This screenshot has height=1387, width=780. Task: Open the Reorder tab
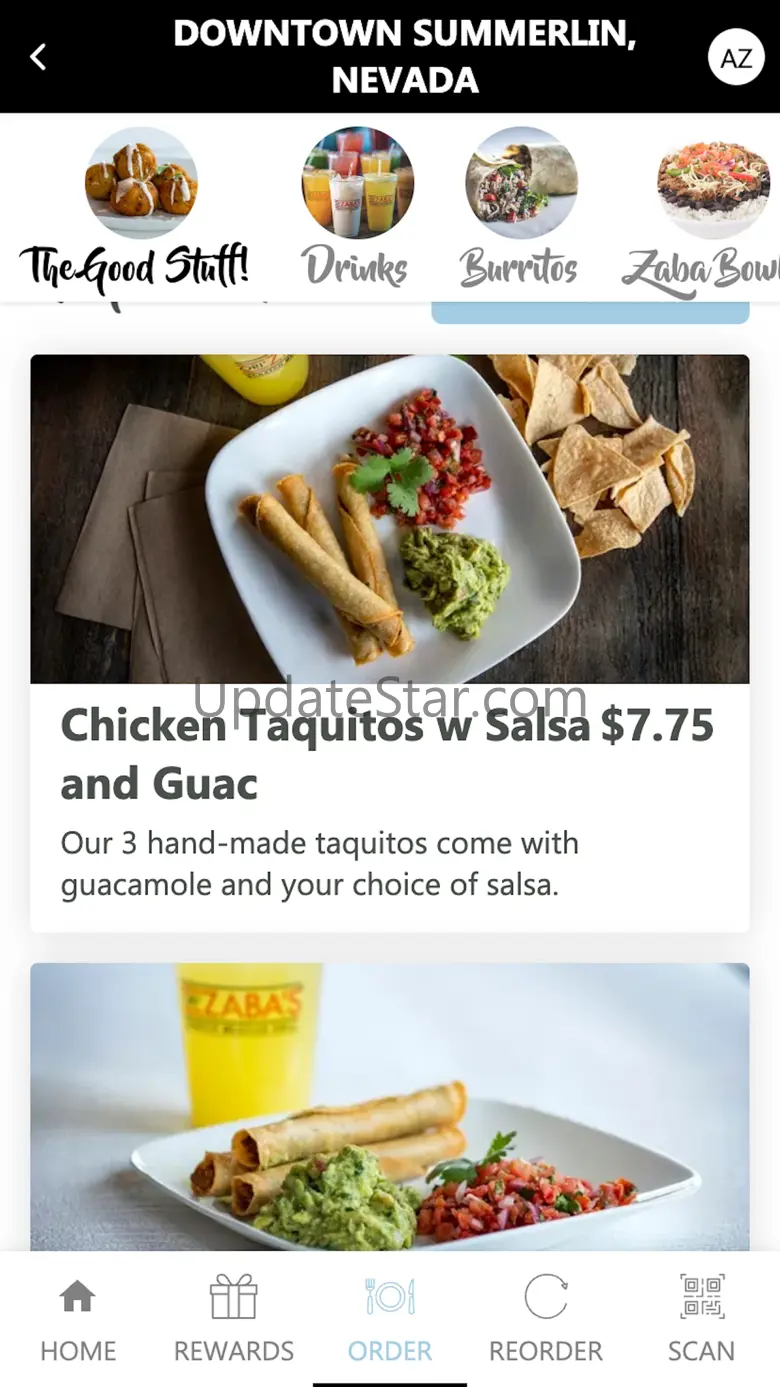tap(546, 1319)
